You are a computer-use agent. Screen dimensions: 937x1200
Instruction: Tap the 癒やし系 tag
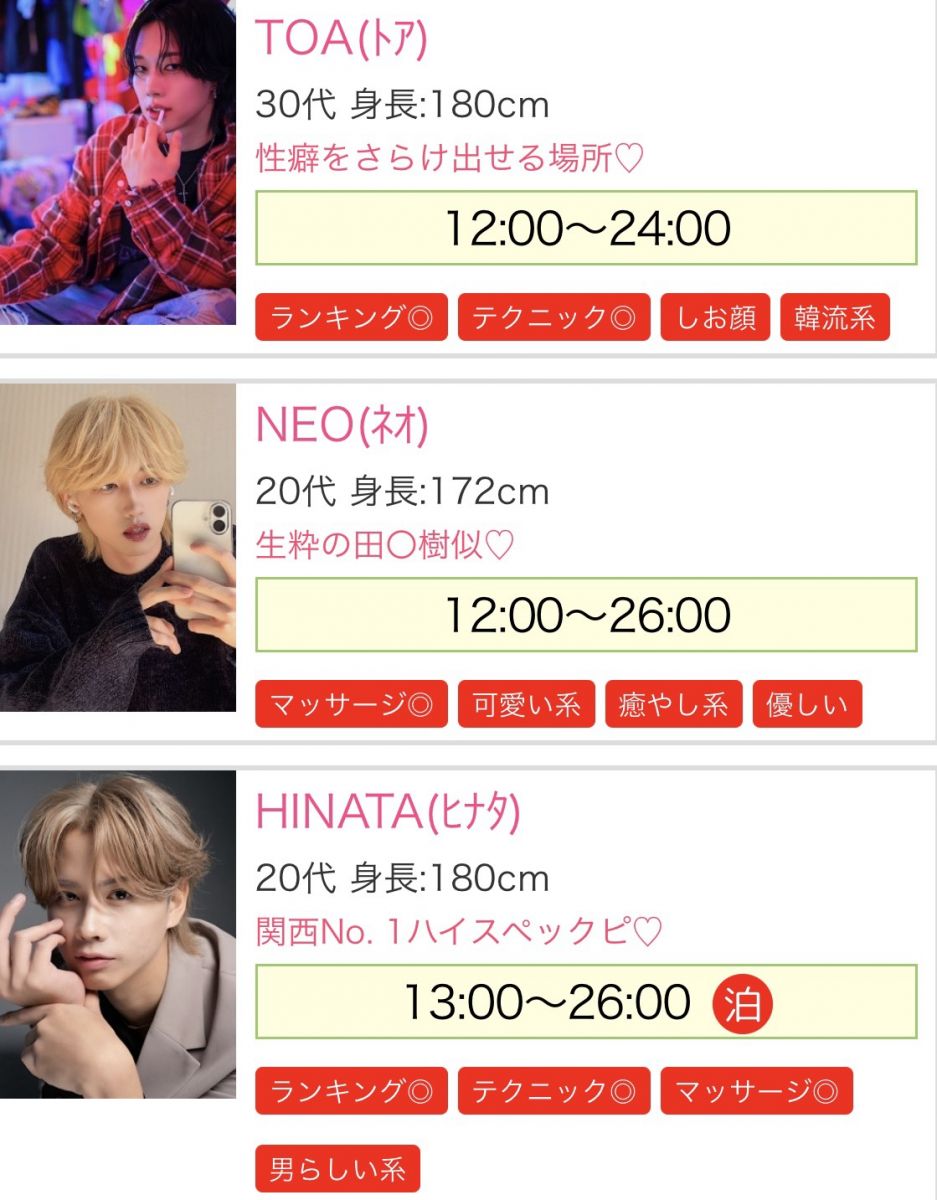pyautogui.click(x=673, y=705)
